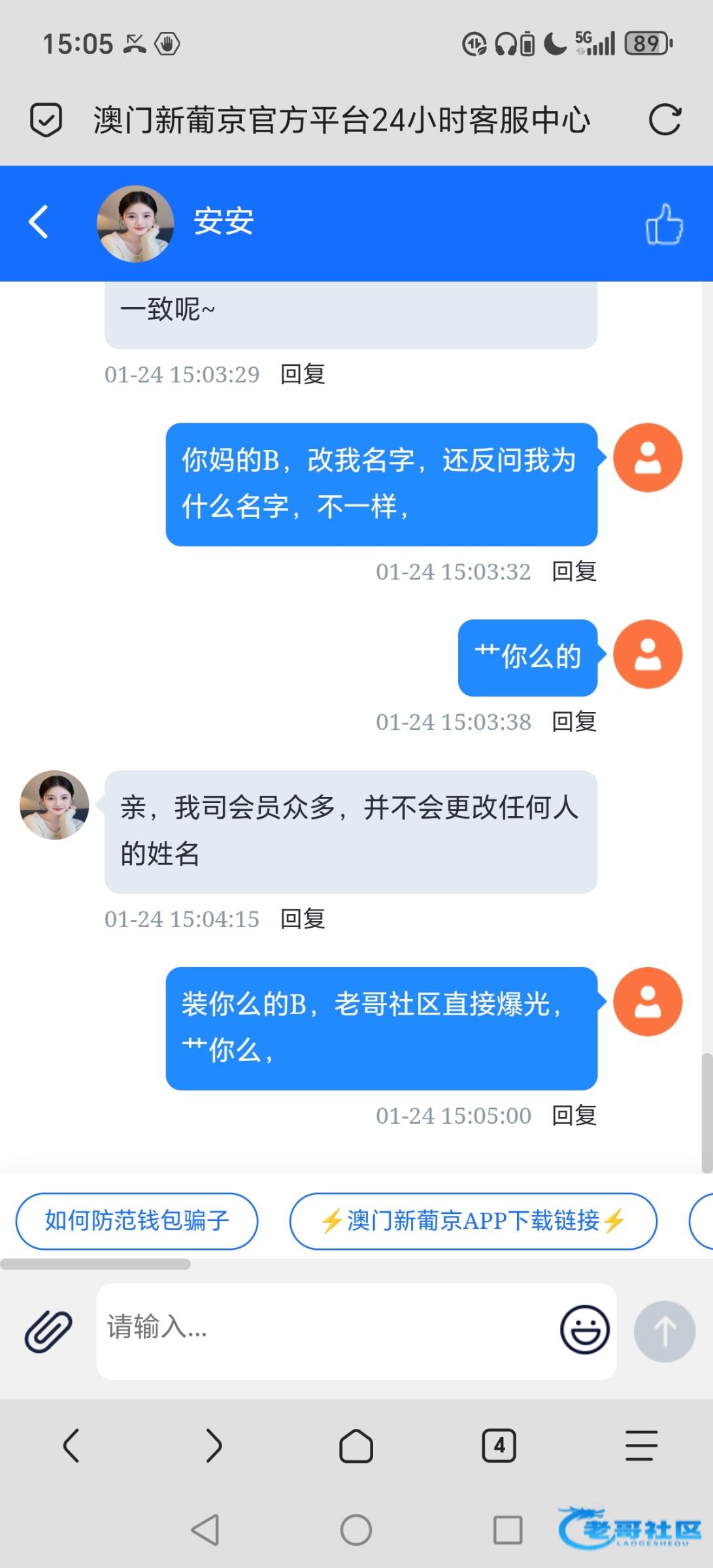Reload the page with the refresh icon

665,120
